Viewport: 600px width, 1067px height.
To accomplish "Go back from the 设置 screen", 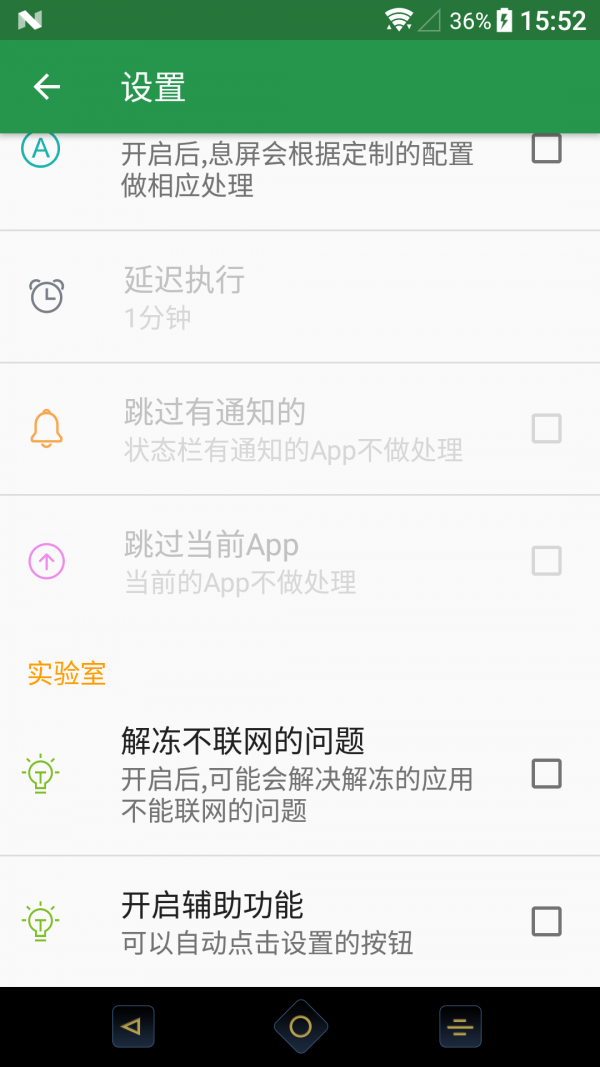I will click(47, 87).
